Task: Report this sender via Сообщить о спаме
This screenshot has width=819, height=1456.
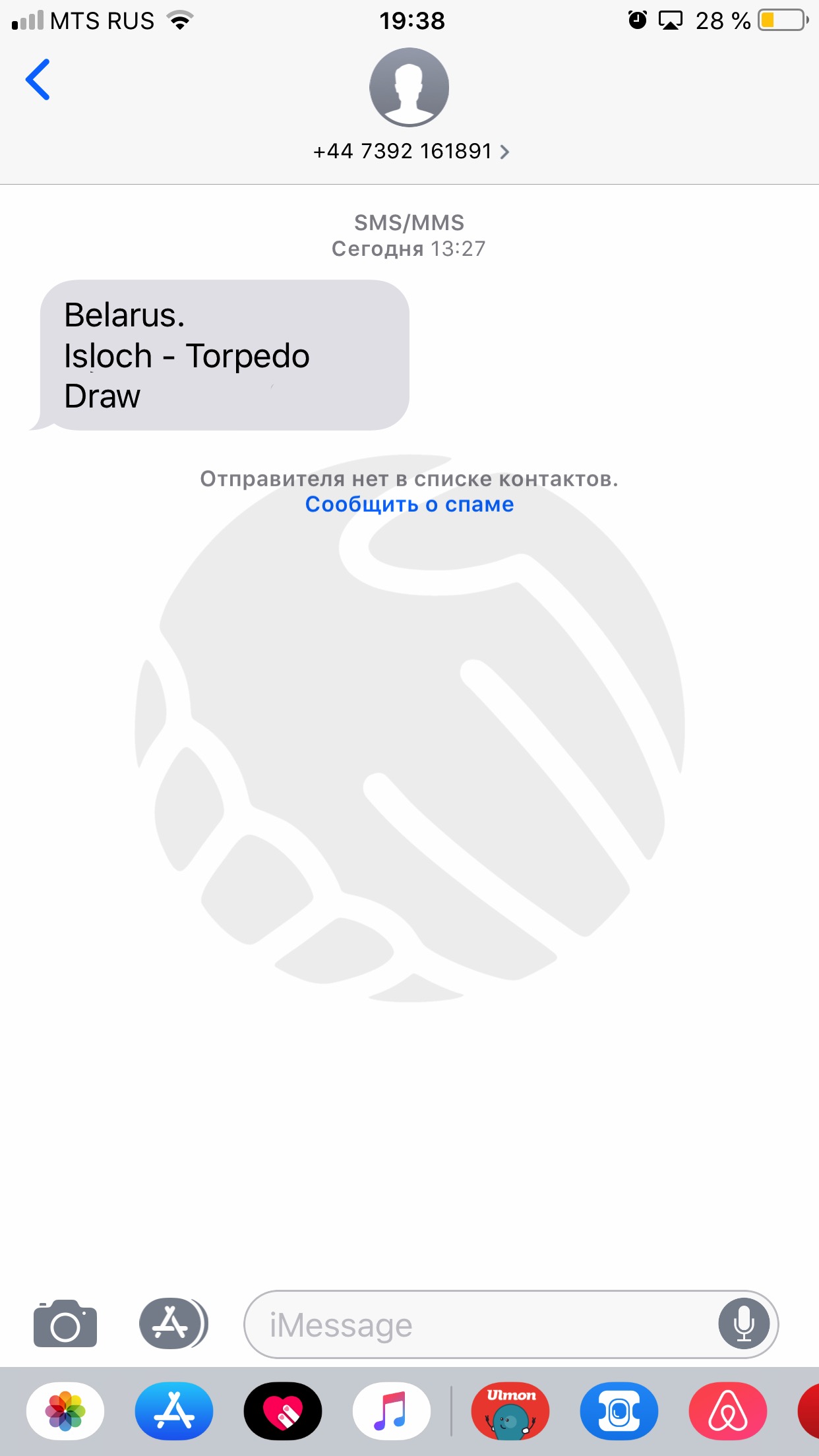Action: [409, 504]
